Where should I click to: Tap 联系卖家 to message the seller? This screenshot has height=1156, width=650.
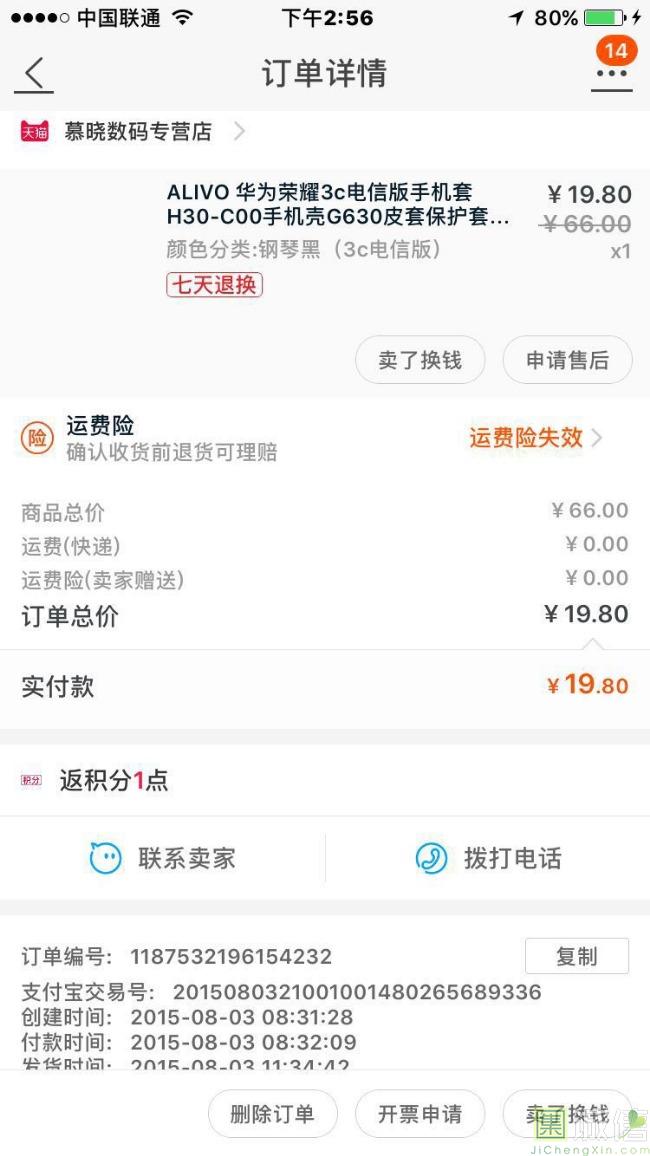(162, 858)
